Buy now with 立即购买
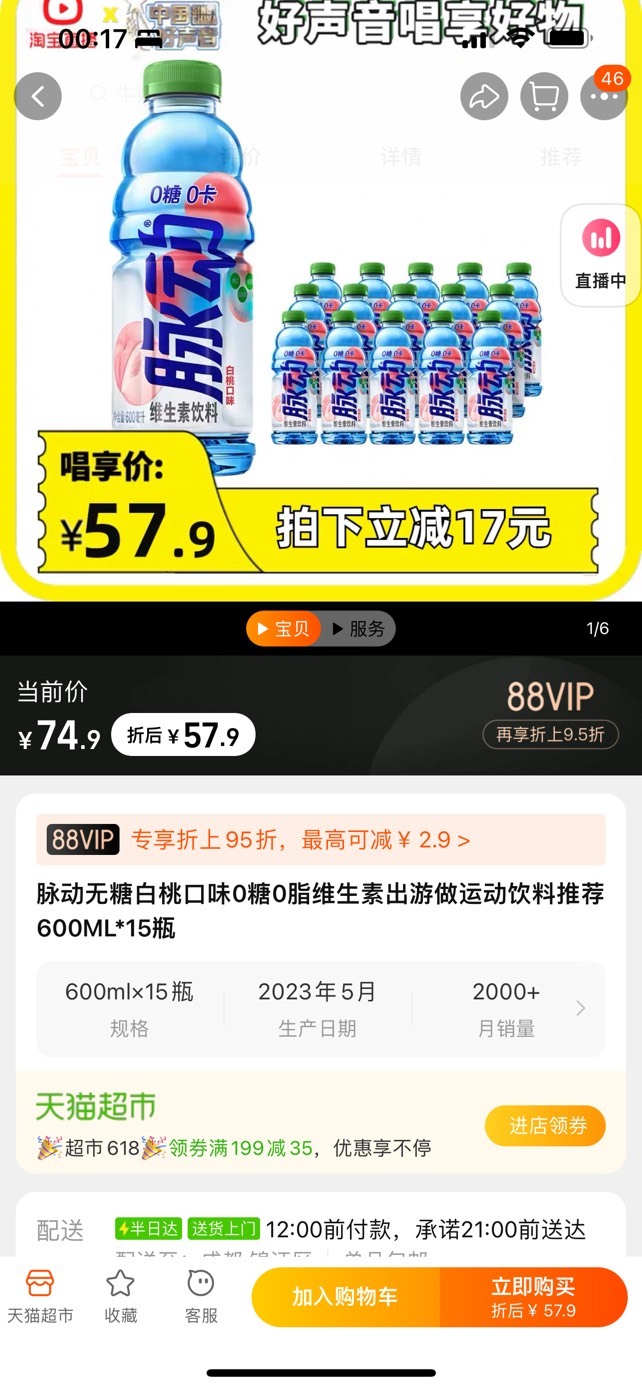The image size is (642, 1389). pos(534,1297)
